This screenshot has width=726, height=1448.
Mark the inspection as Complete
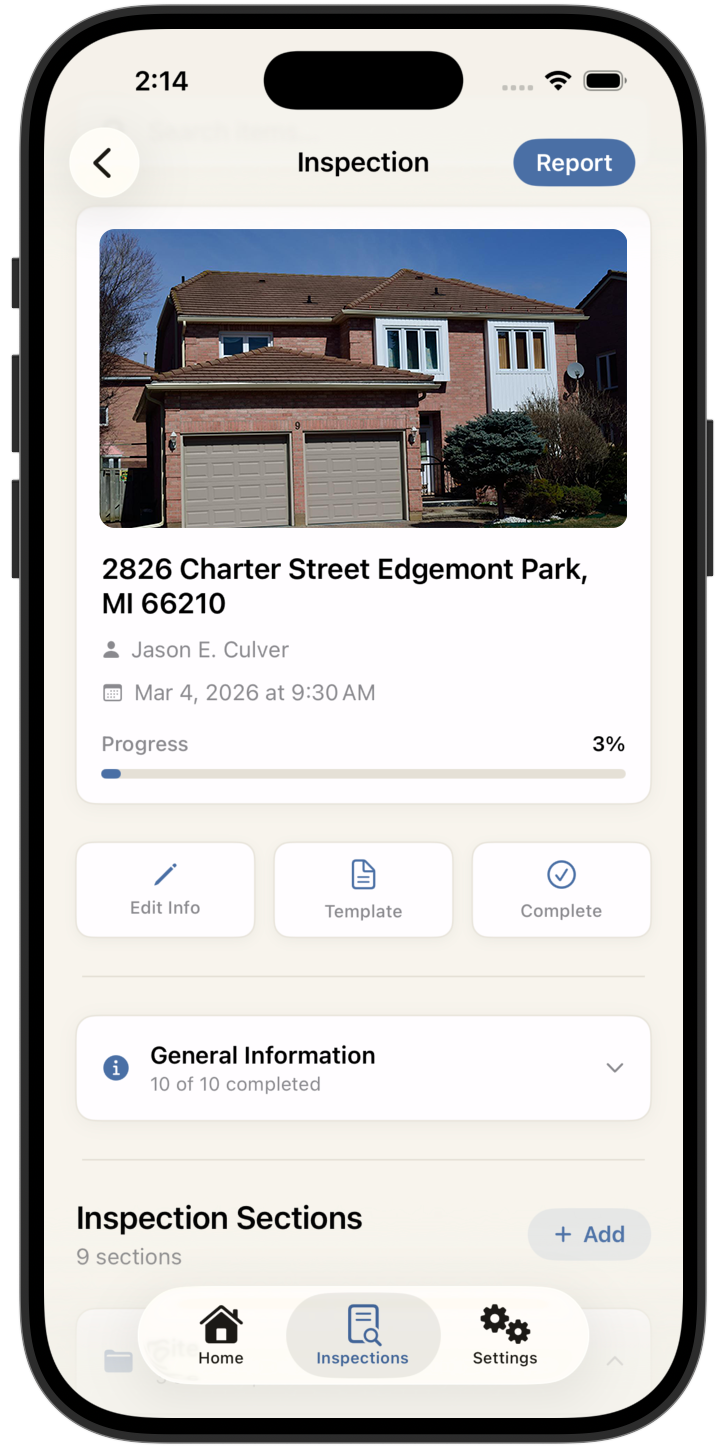coord(561,889)
